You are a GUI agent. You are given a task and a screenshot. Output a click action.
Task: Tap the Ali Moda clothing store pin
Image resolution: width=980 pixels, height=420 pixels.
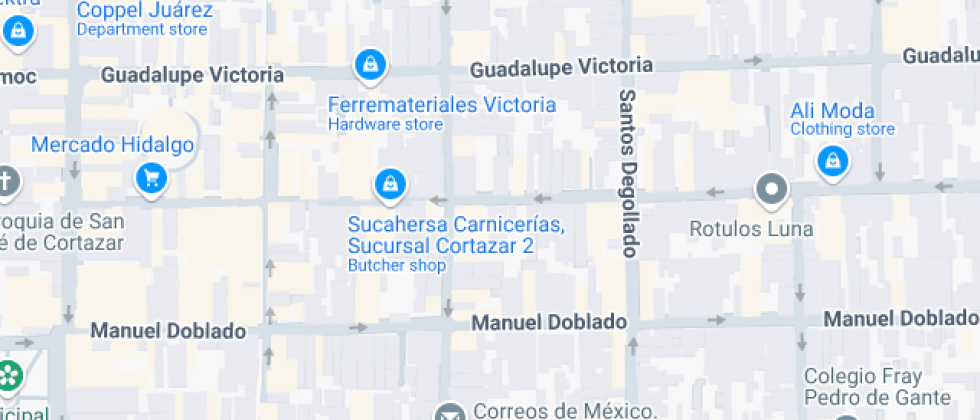(x=831, y=159)
